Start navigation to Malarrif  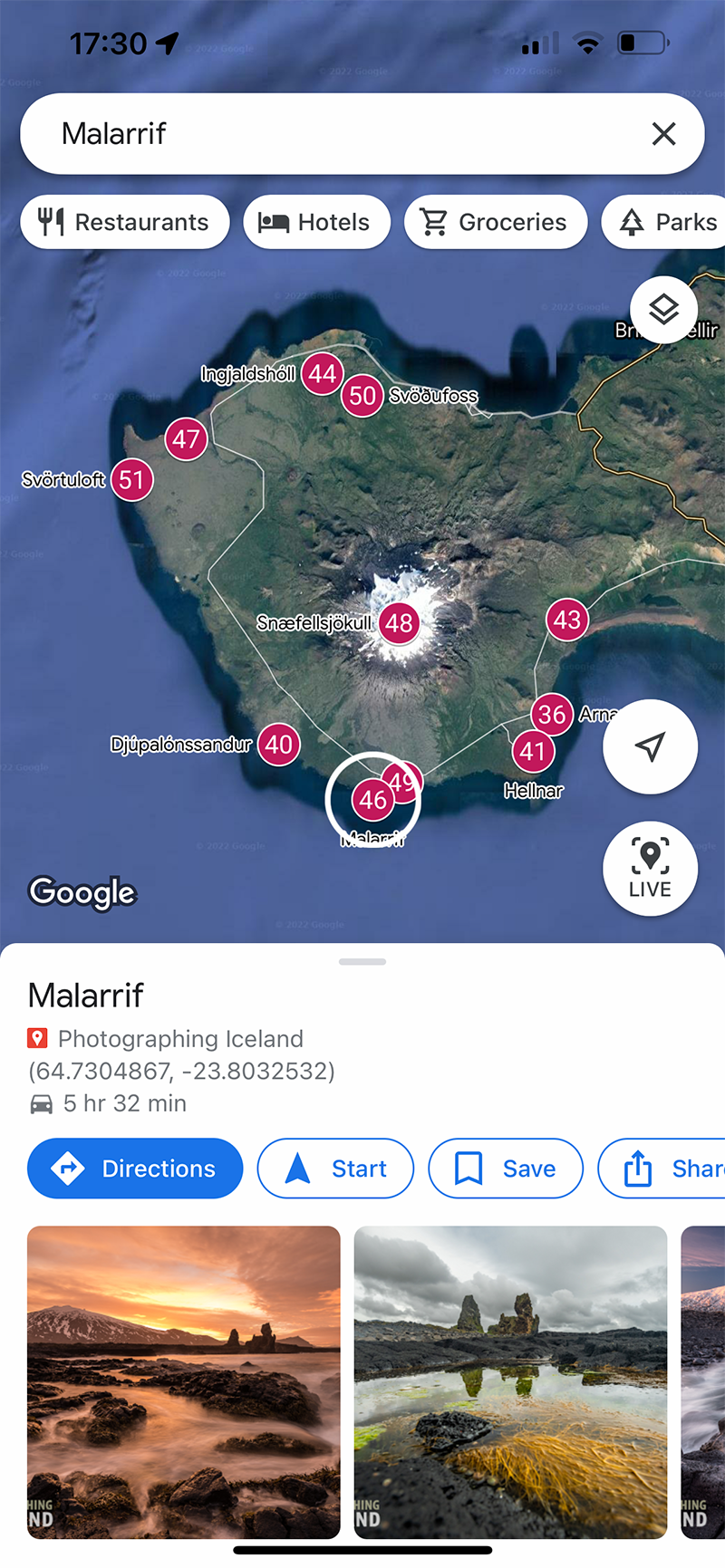click(x=335, y=1169)
